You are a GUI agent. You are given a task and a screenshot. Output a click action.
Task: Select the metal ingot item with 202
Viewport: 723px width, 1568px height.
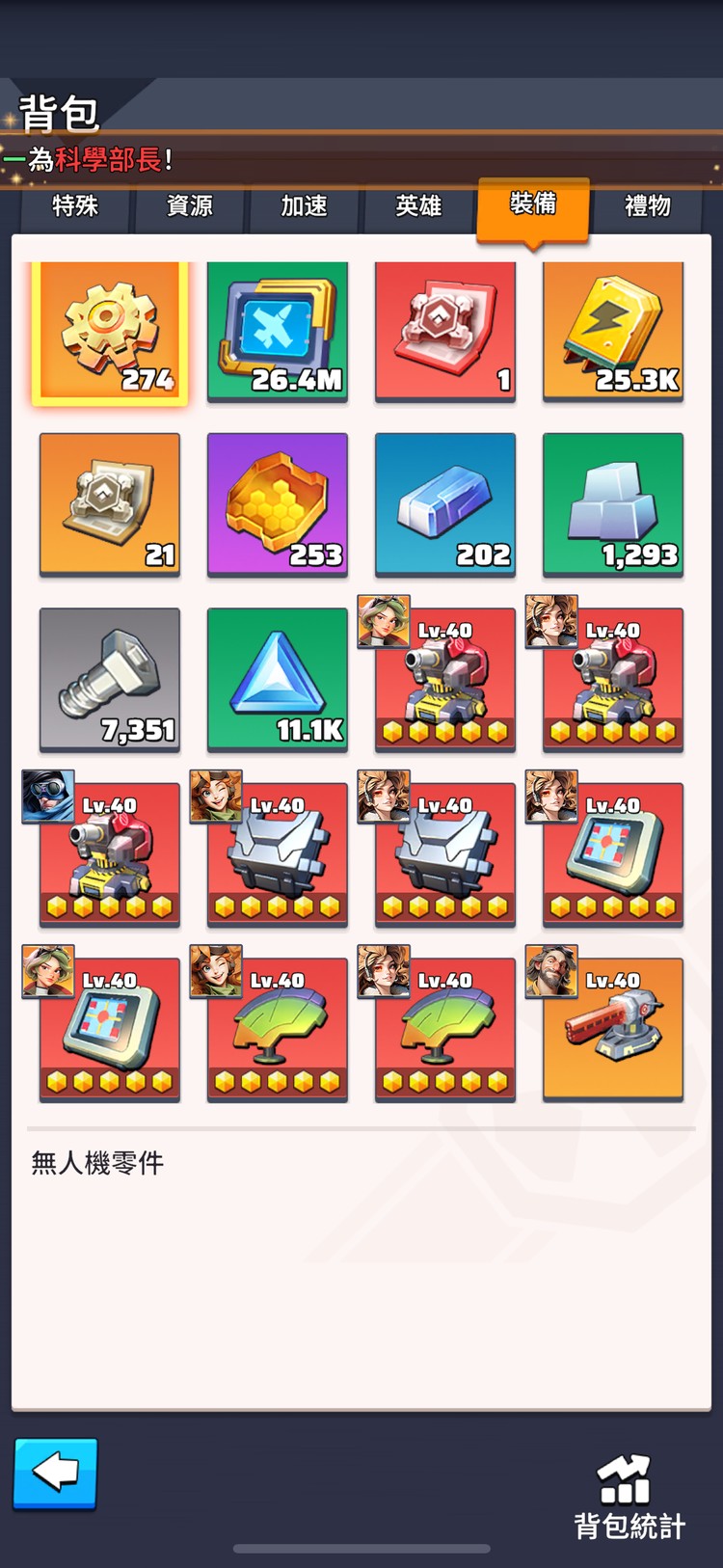[x=445, y=504]
